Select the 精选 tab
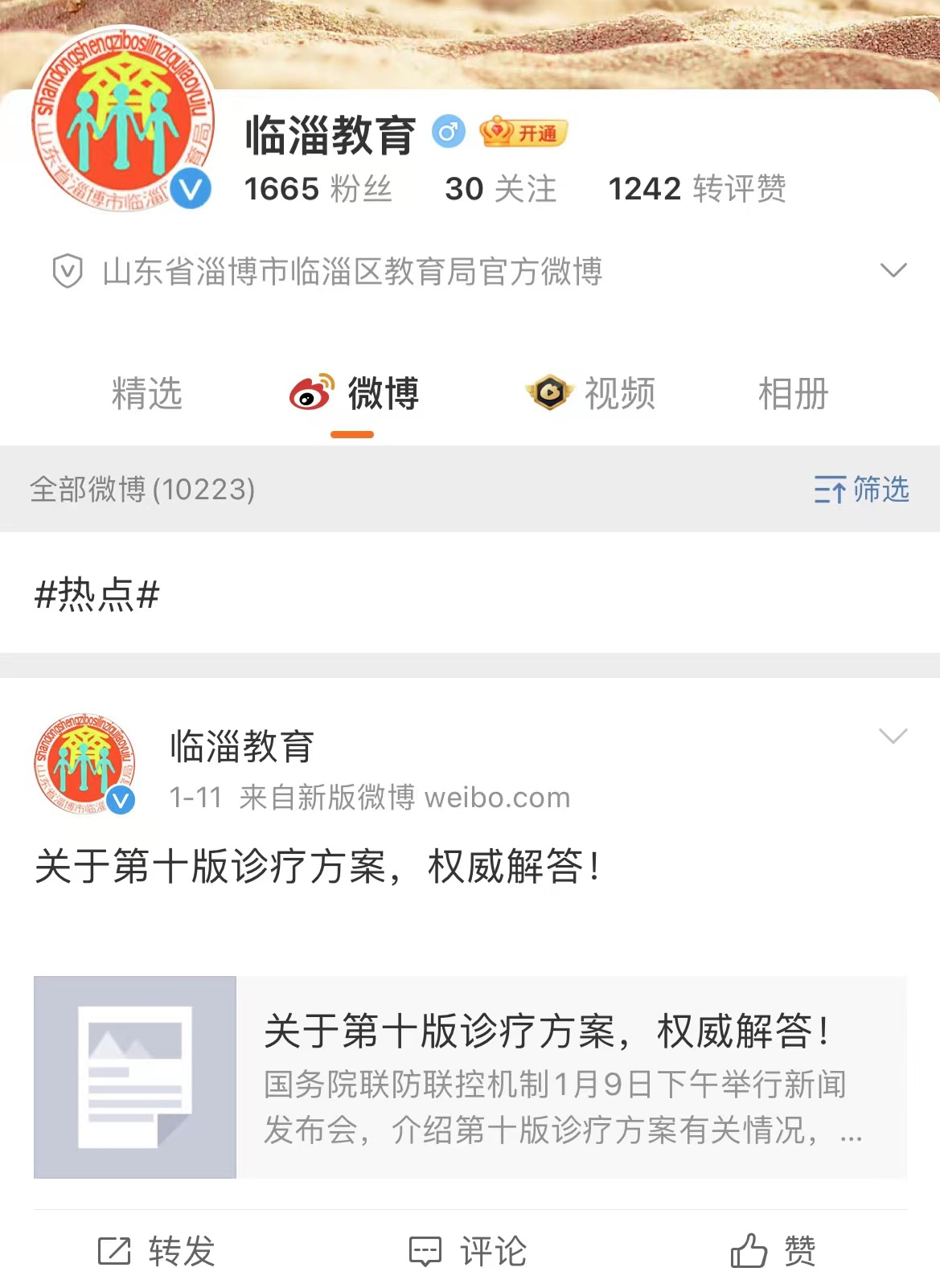Image resolution: width=940 pixels, height=1288 pixels. [x=146, y=393]
